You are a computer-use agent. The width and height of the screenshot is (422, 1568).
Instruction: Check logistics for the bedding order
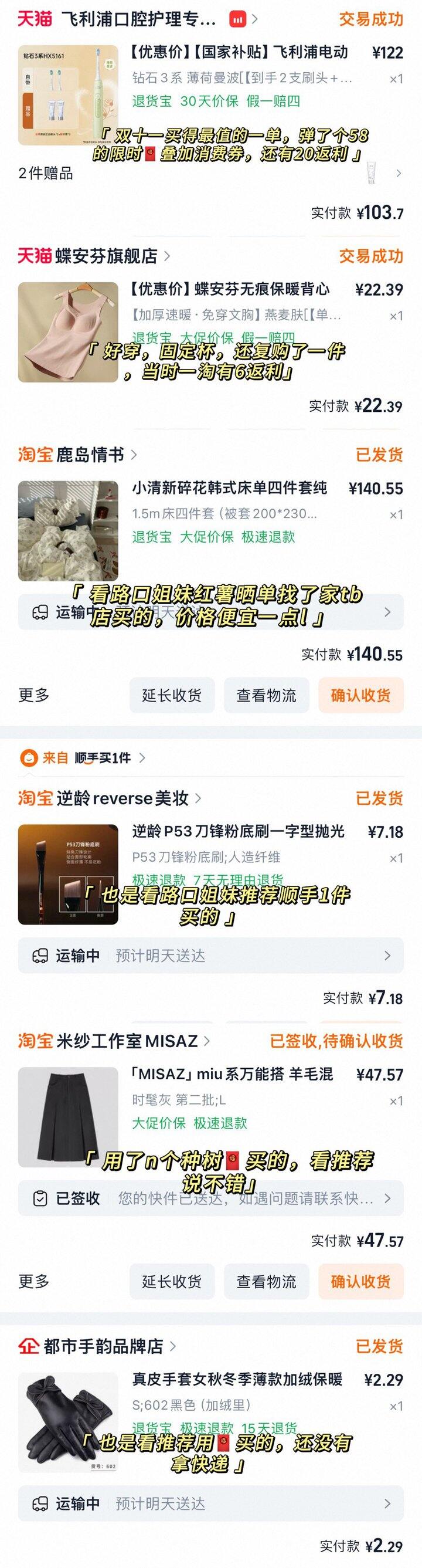click(x=266, y=695)
